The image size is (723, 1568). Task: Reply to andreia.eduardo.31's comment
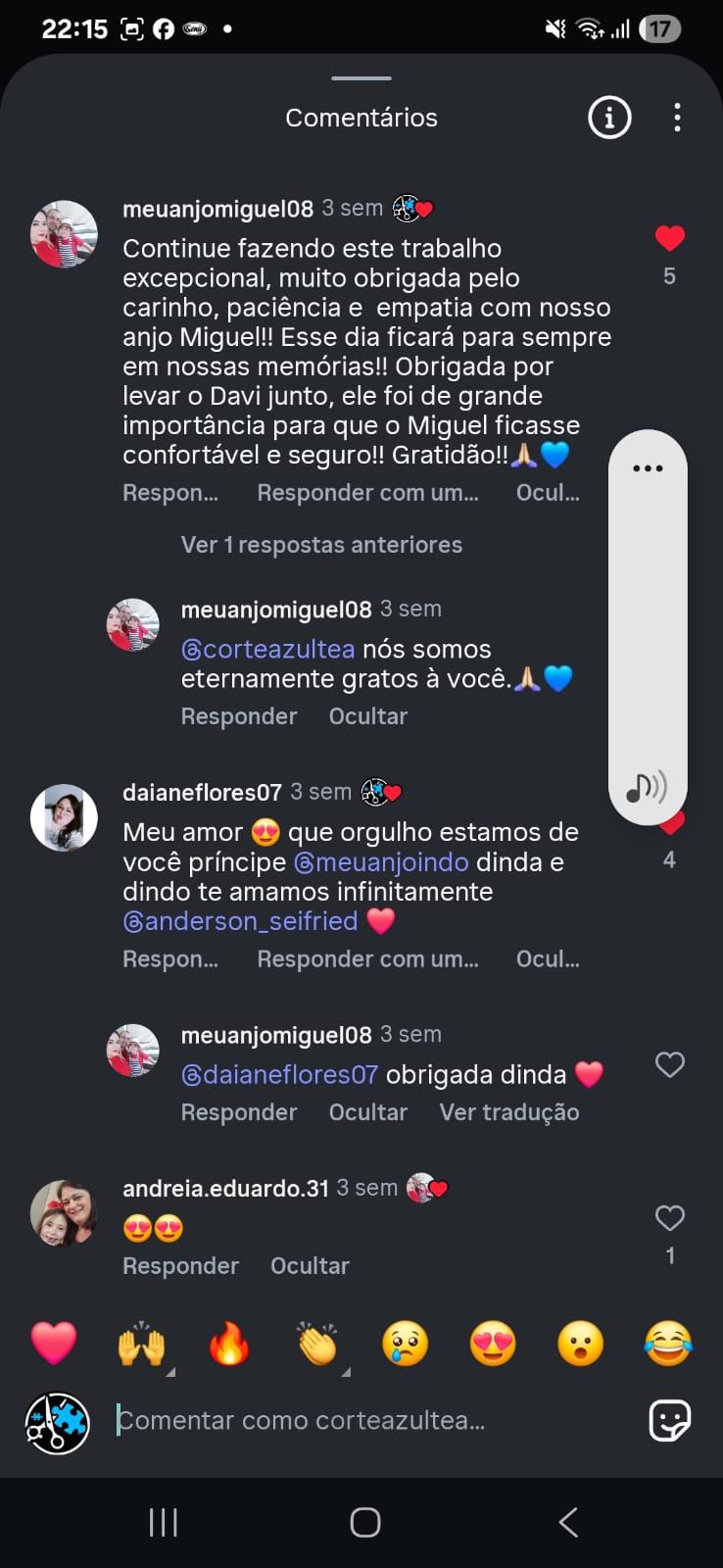pos(180,1266)
